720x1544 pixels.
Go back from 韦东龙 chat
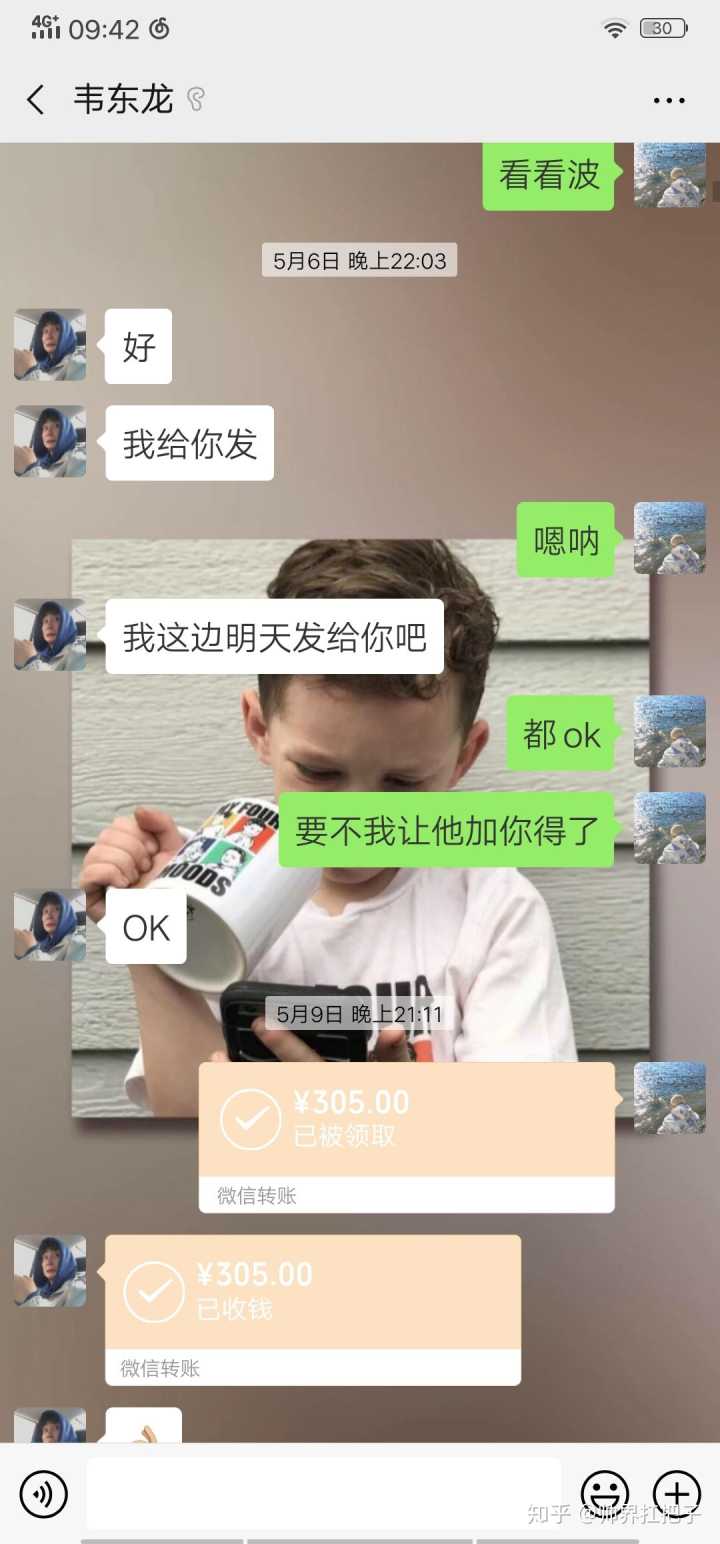click(36, 100)
